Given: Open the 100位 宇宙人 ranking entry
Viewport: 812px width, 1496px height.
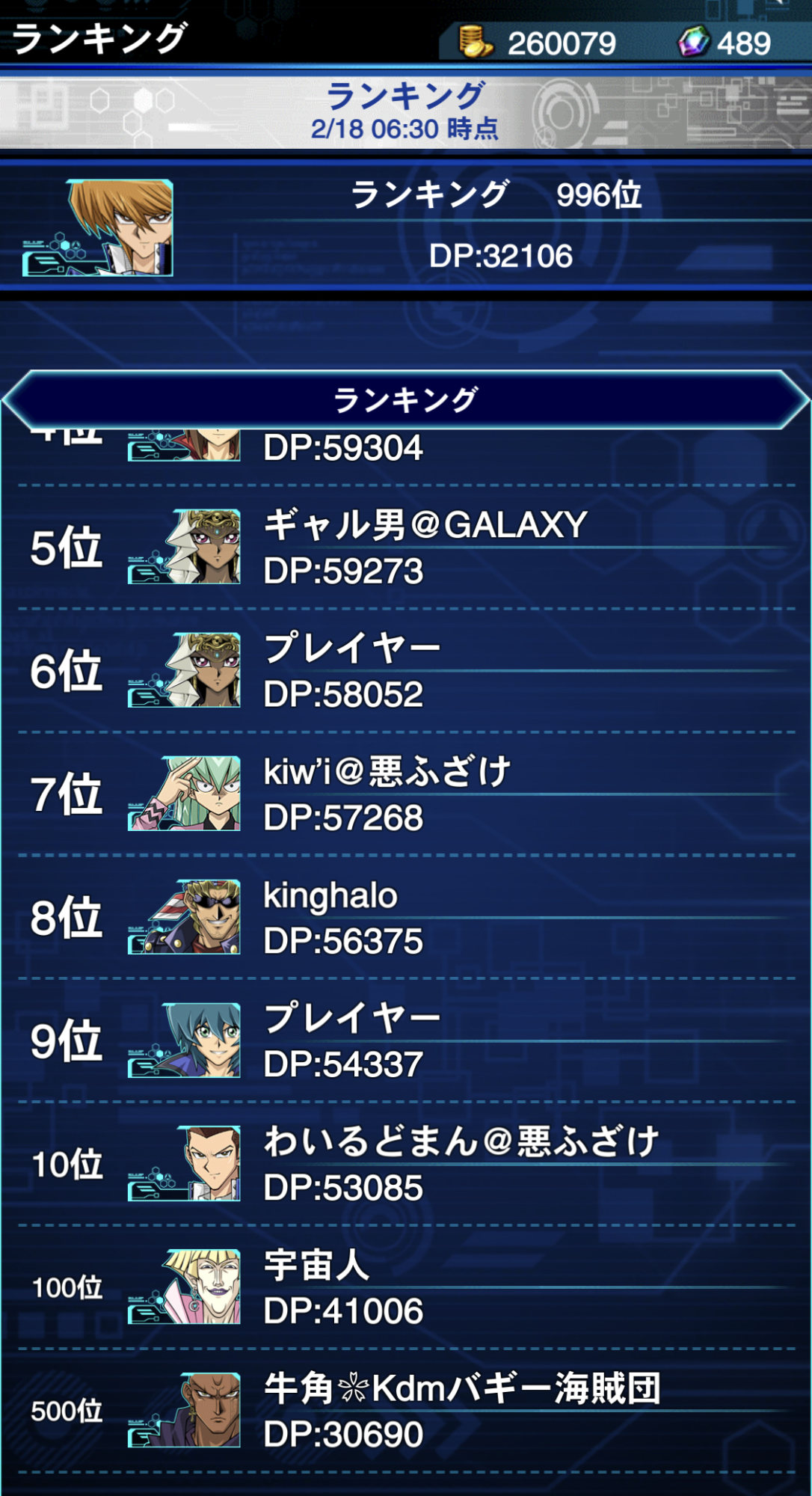Looking at the screenshot, I should click(x=406, y=1288).
